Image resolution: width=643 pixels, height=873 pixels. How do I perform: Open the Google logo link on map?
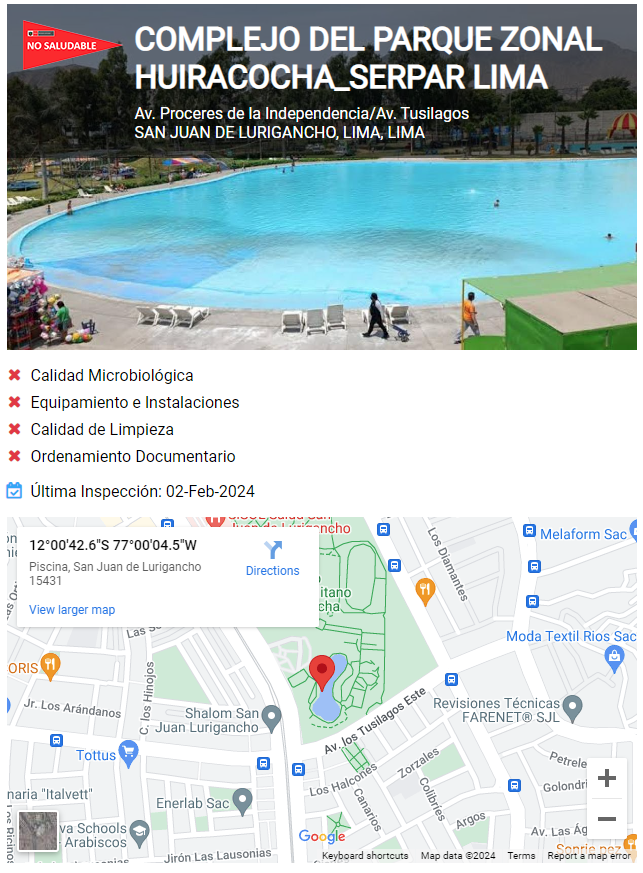[322, 836]
